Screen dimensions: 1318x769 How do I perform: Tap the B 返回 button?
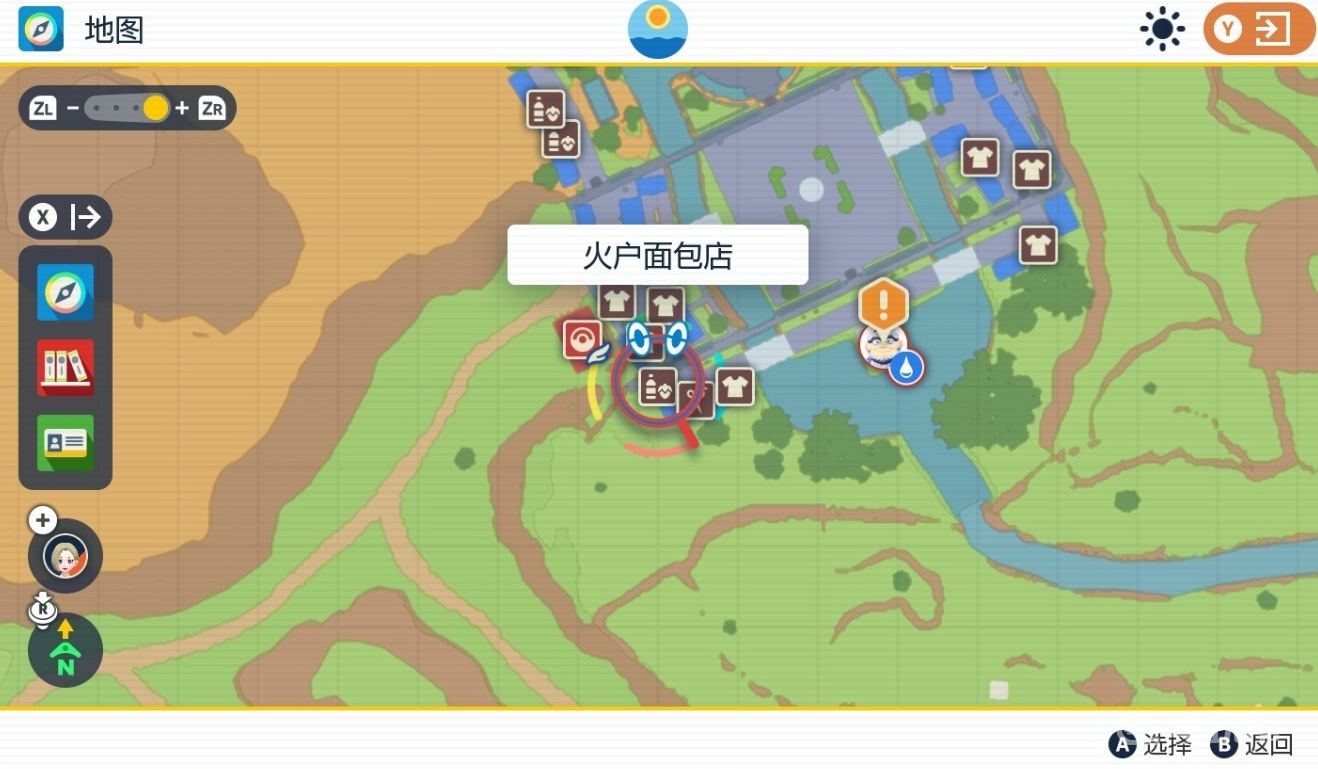pos(1252,744)
